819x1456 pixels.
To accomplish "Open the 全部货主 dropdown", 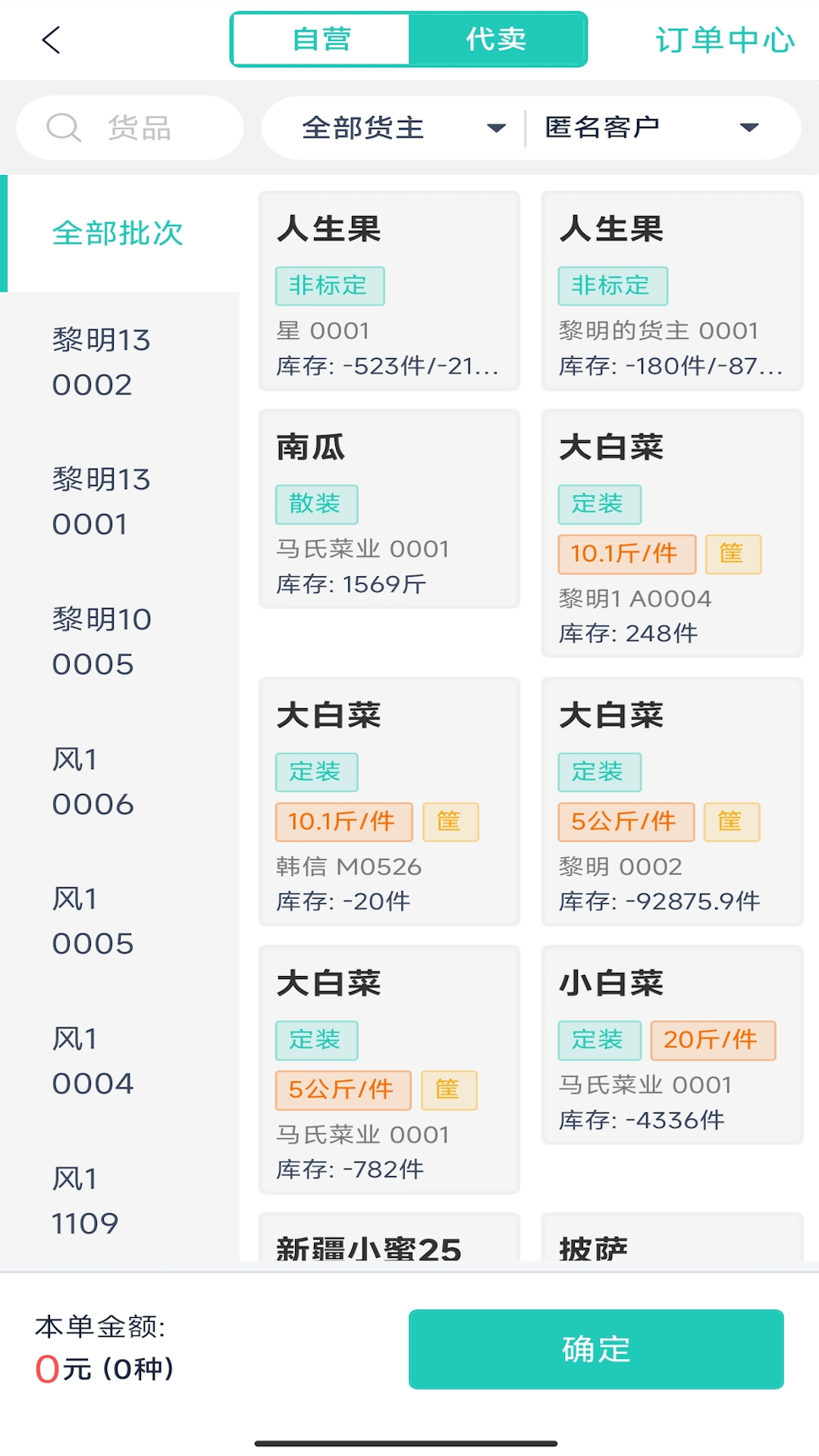I will tap(359, 127).
